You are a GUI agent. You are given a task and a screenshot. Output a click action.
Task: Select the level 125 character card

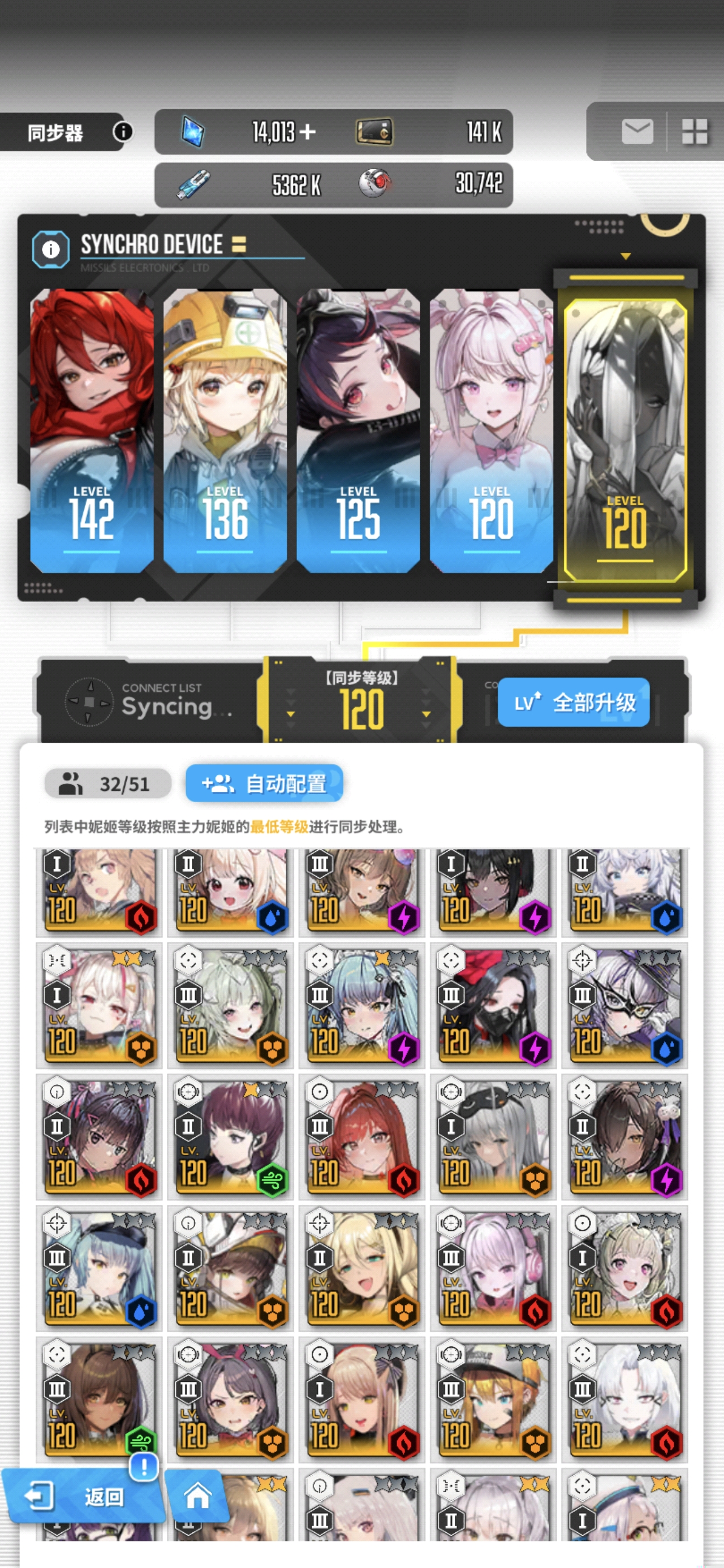pos(358,430)
